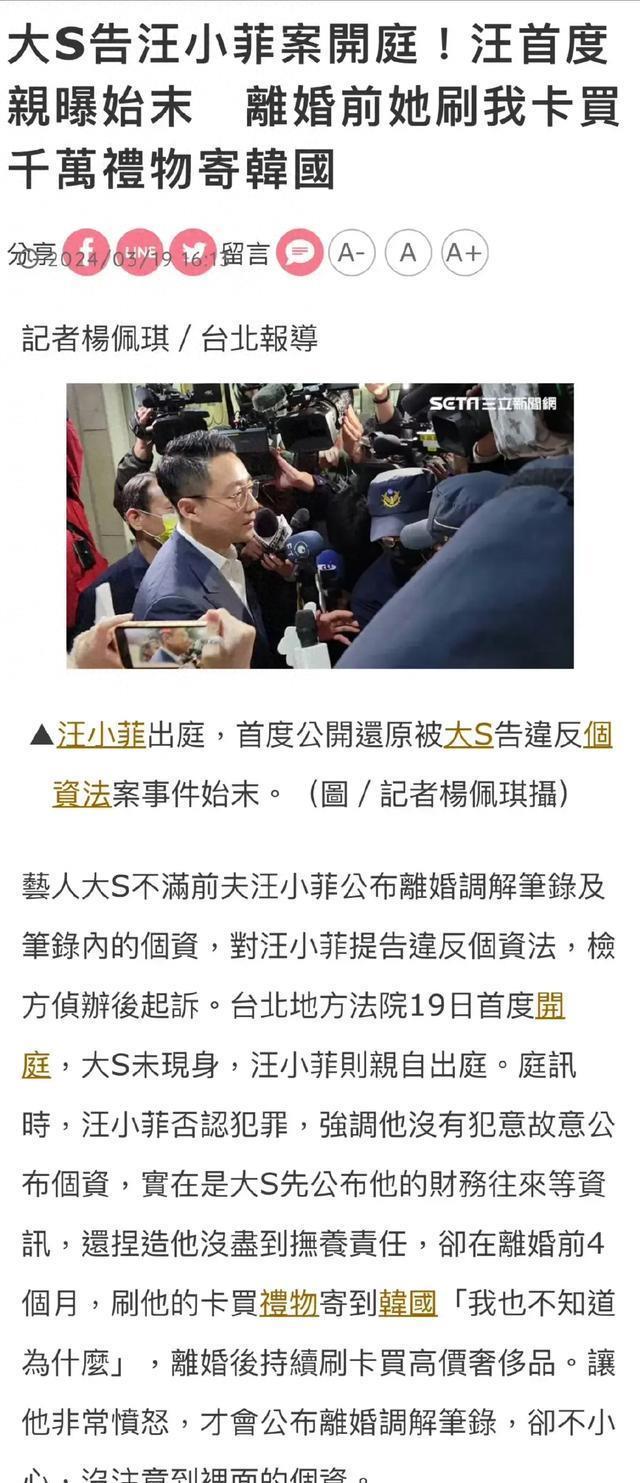Open the 個資法 link in the photo caption
The image size is (640, 1483).
pyautogui.click(x=82, y=794)
